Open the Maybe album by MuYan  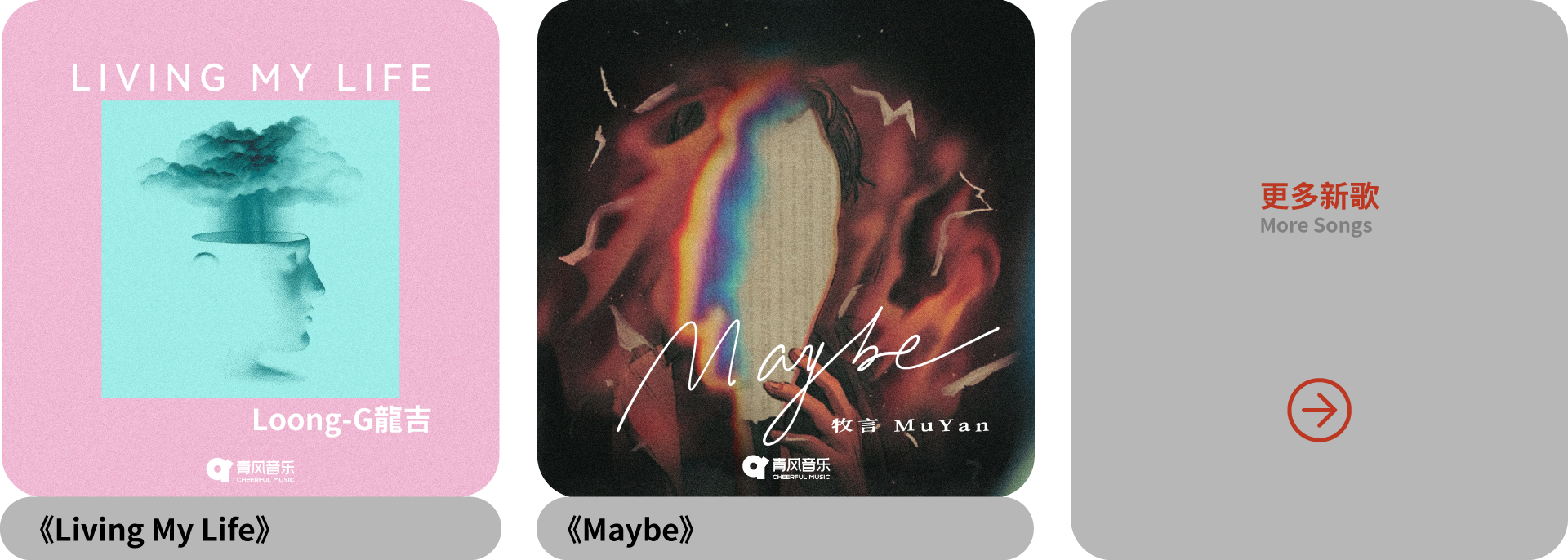(x=786, y=249)
